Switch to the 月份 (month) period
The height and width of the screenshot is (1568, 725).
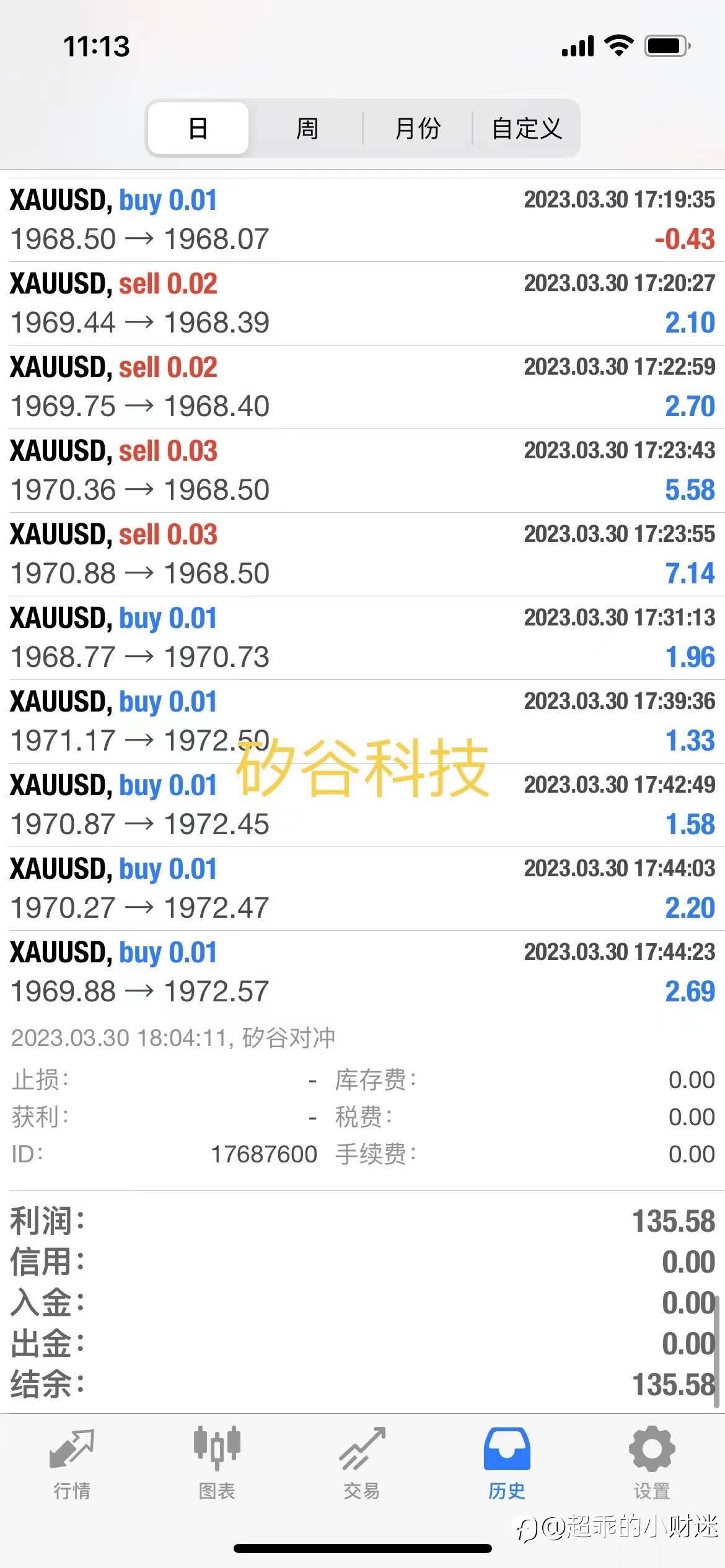pos(418,128)
